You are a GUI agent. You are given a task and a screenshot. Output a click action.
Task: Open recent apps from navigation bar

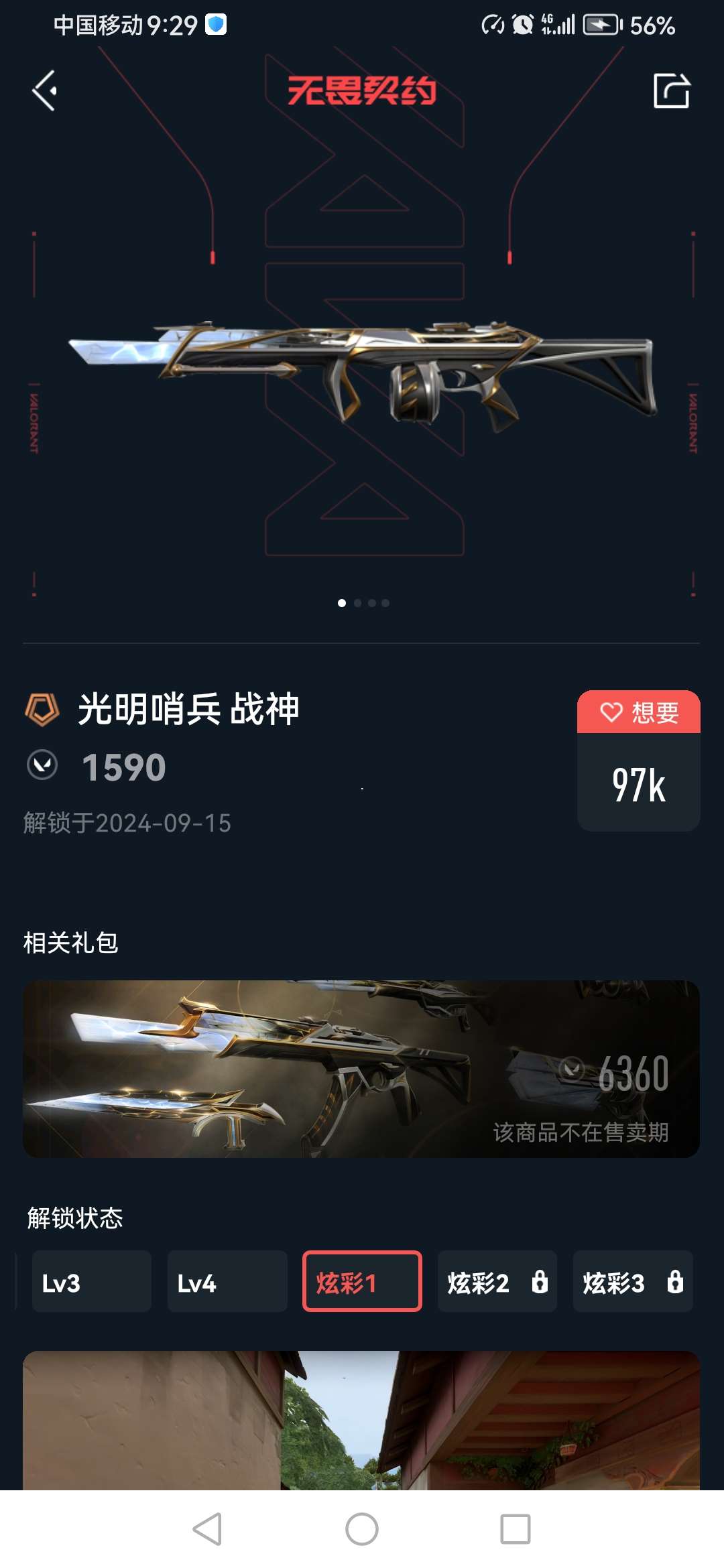coord(515,1530)
